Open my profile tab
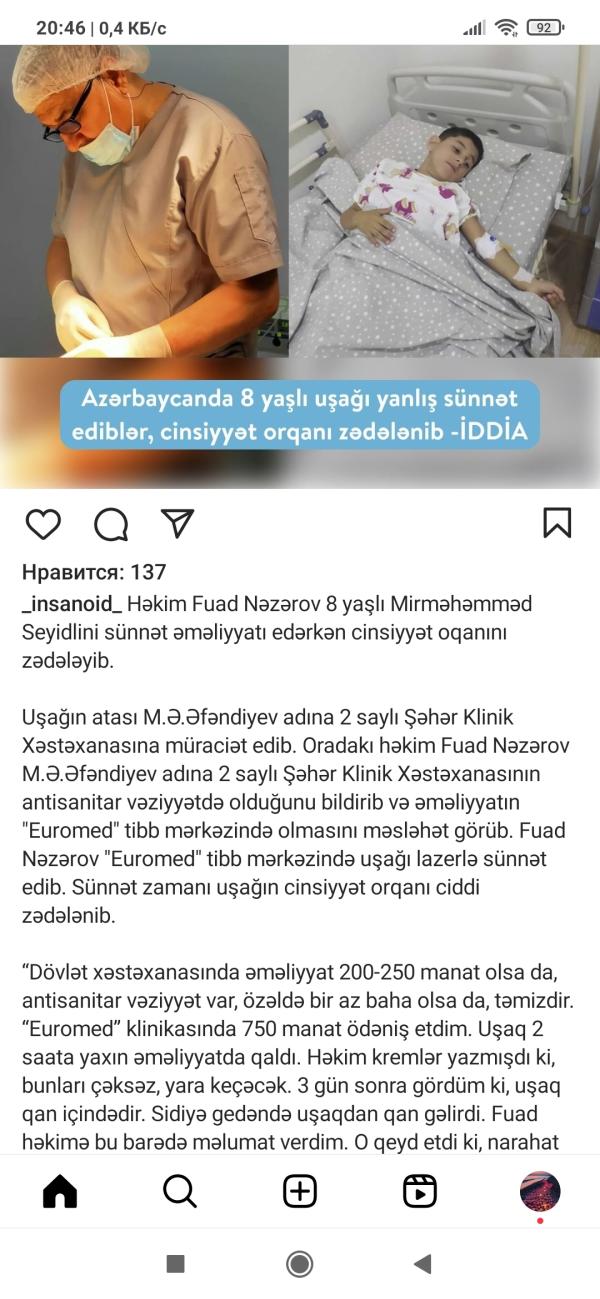 pyautogui.click(x=540, y=1191)
